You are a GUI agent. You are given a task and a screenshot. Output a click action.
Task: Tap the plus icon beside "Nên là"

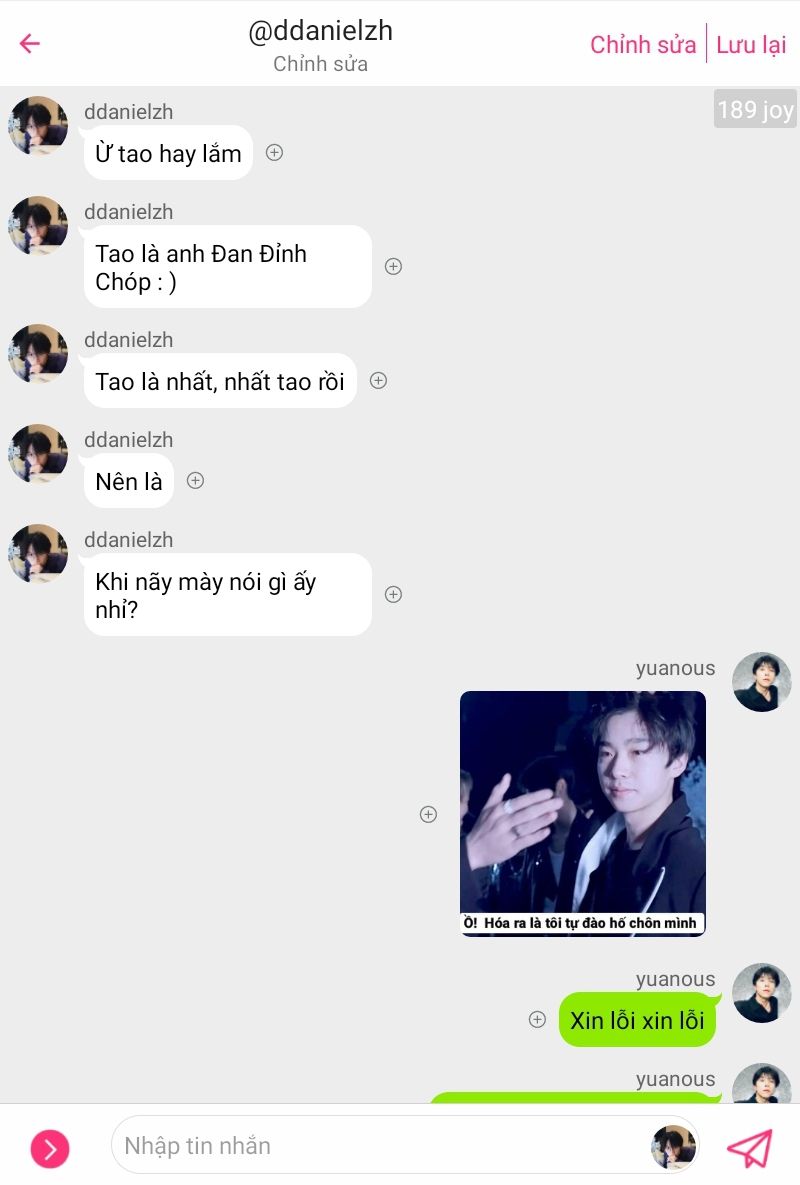point(196,480)
